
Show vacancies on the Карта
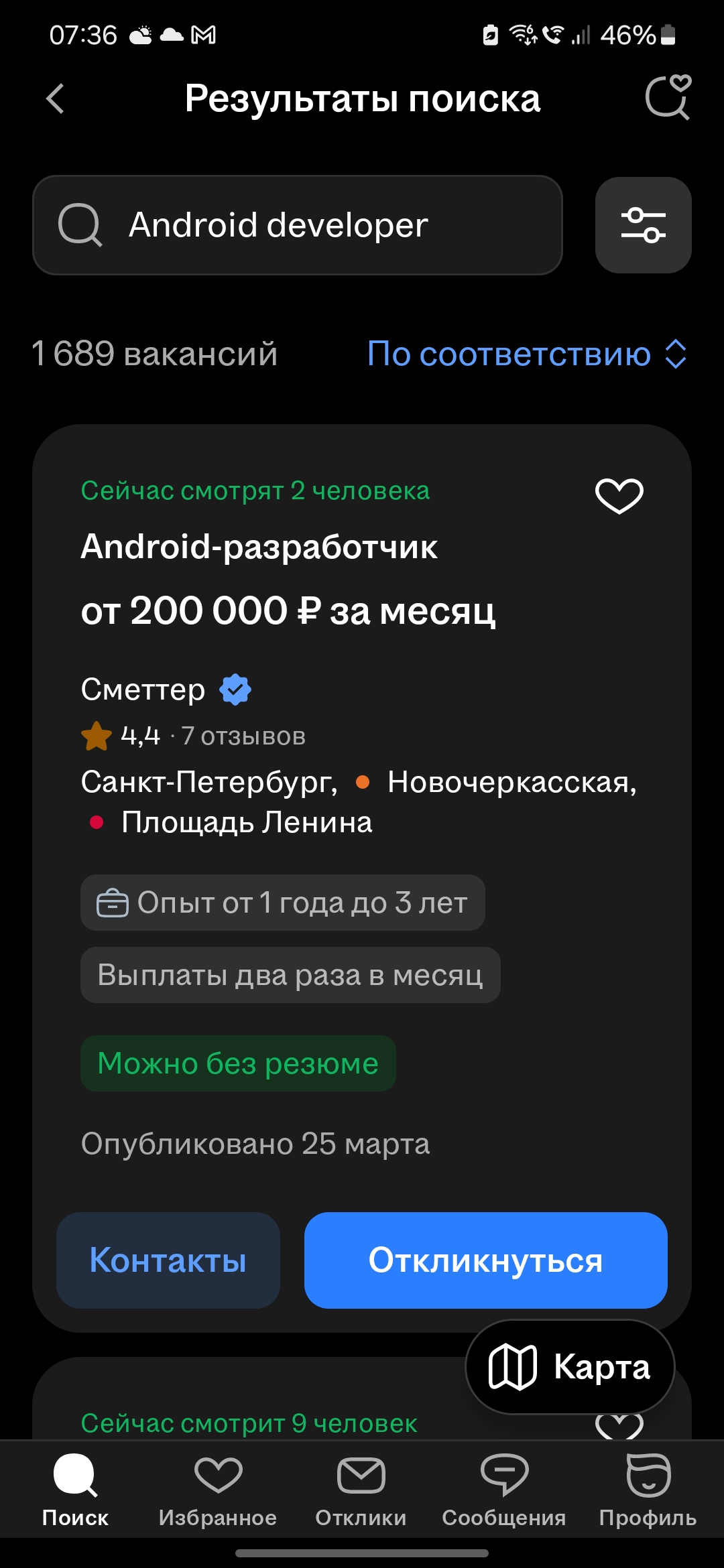(x=570, y=1367)
